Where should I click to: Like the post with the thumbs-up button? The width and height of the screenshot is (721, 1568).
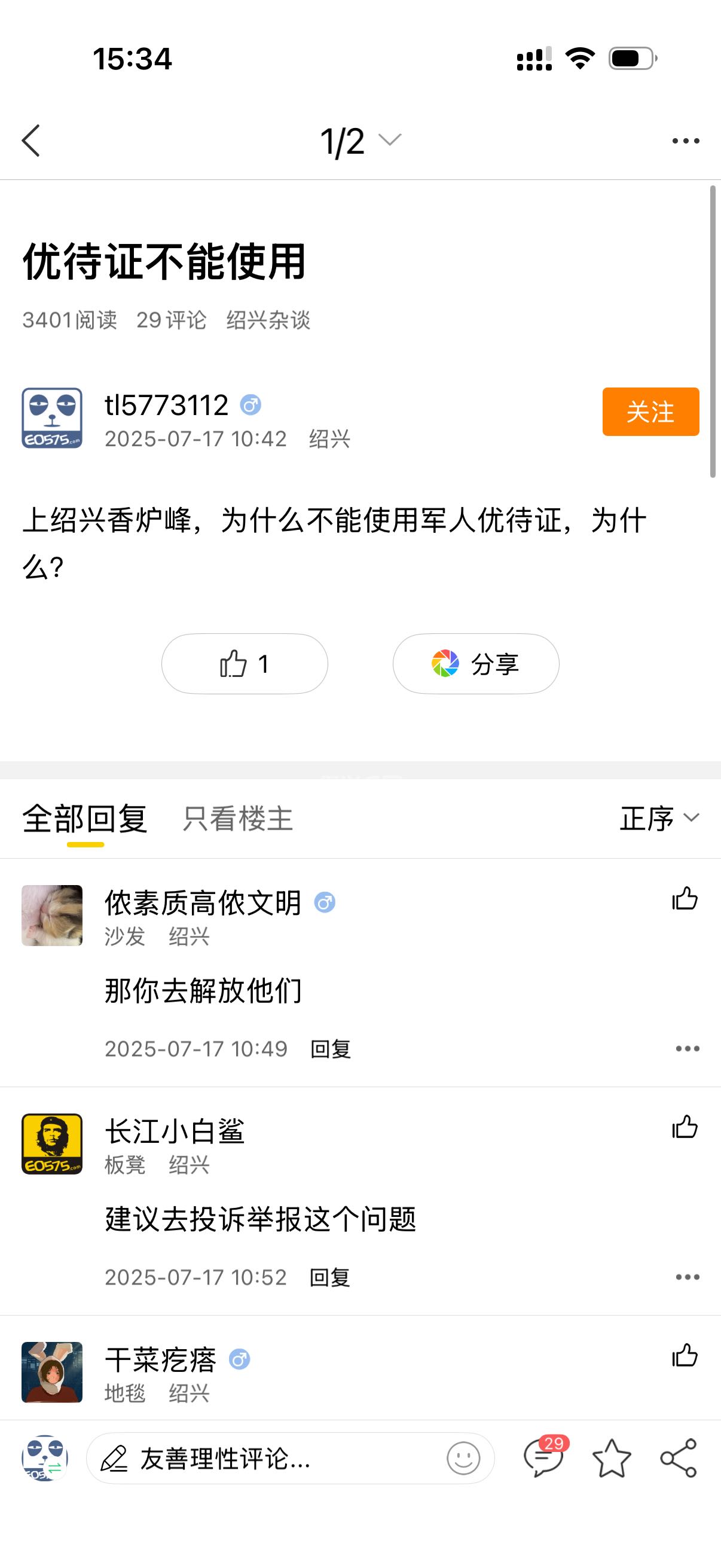244,663
